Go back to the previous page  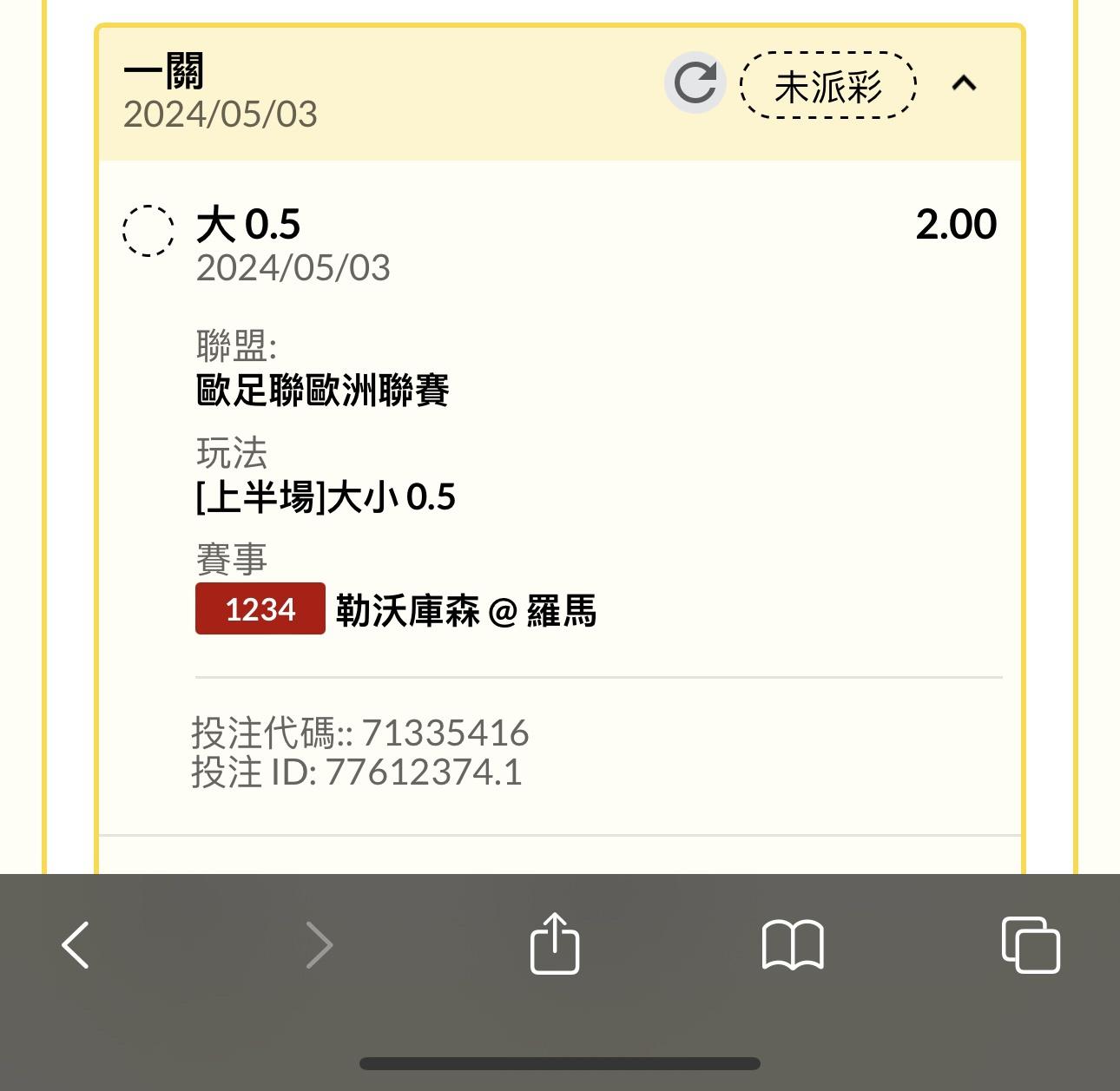point(76,944)
